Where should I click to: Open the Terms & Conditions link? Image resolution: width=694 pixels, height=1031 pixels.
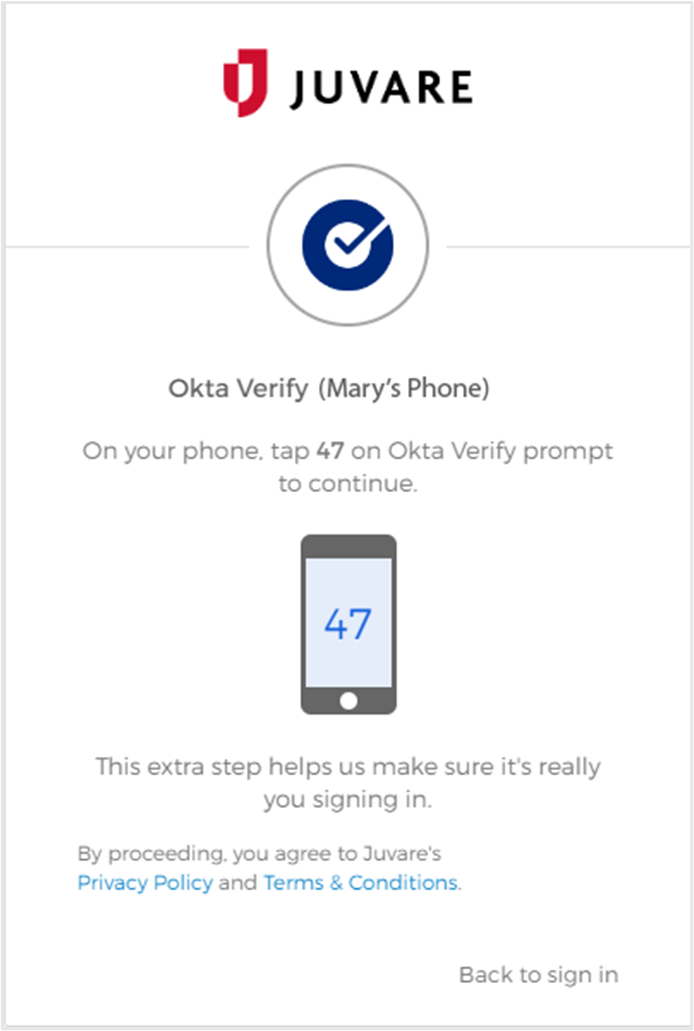point(361,883)
